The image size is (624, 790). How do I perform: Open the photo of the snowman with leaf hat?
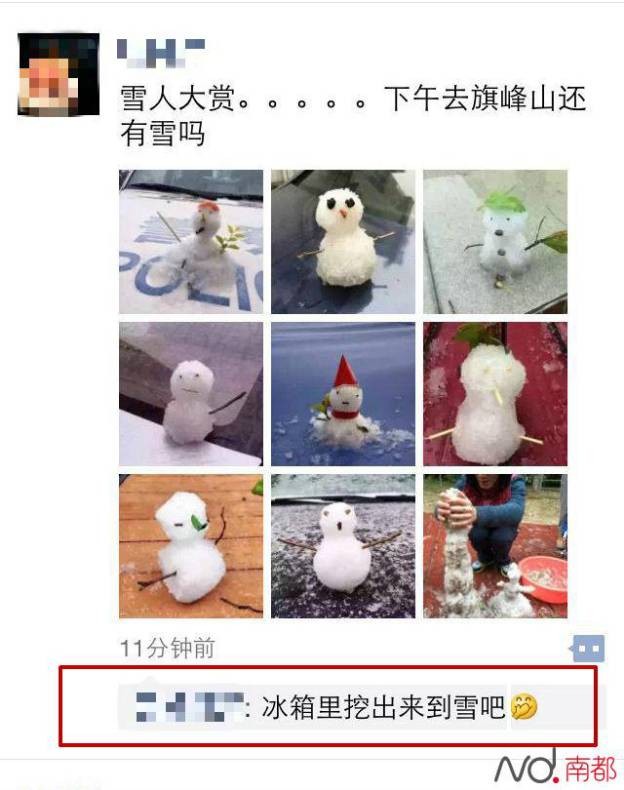495,242
